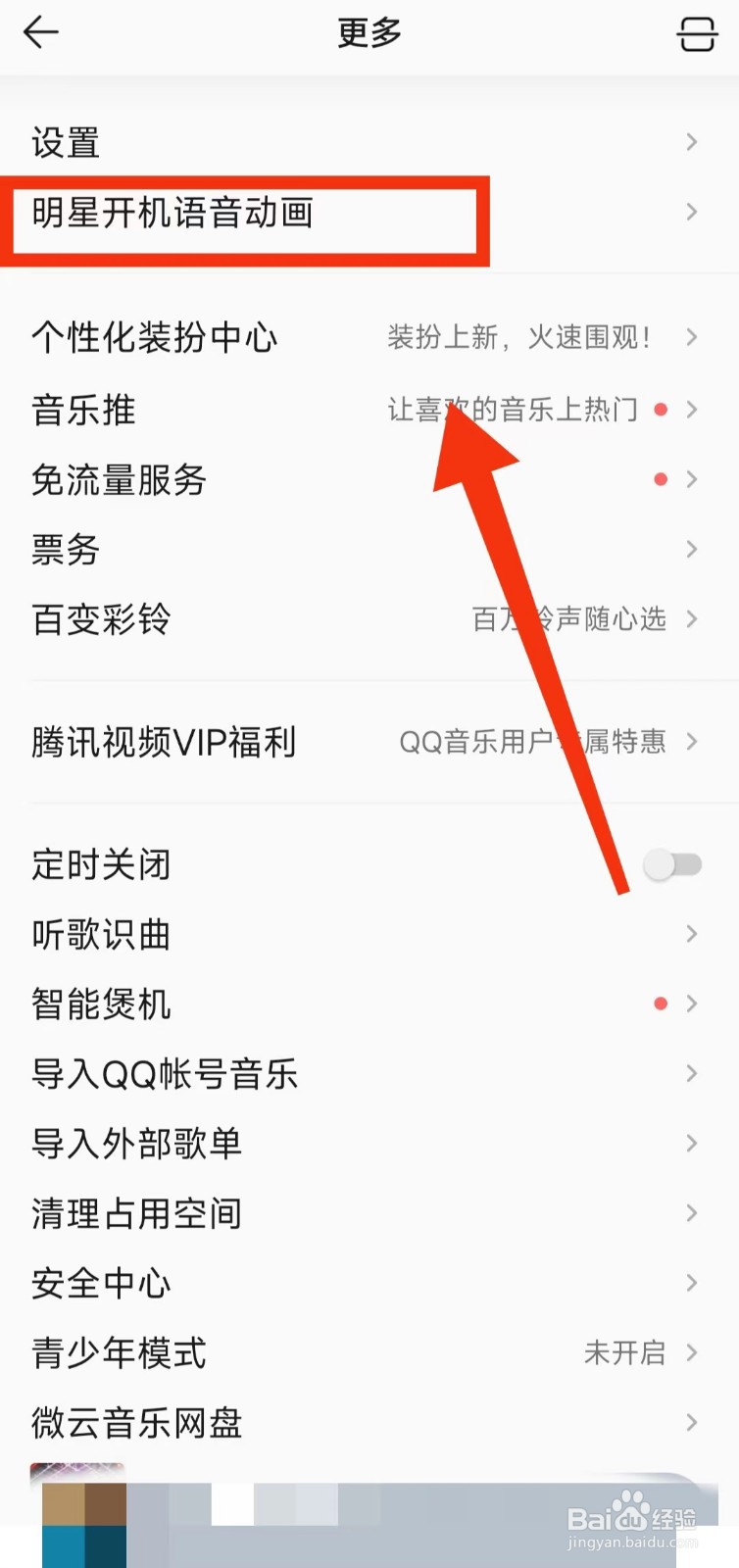Open 清理占用空间 to clean storage
The image size is (739, 1568).
click(x=136, y=1213)
